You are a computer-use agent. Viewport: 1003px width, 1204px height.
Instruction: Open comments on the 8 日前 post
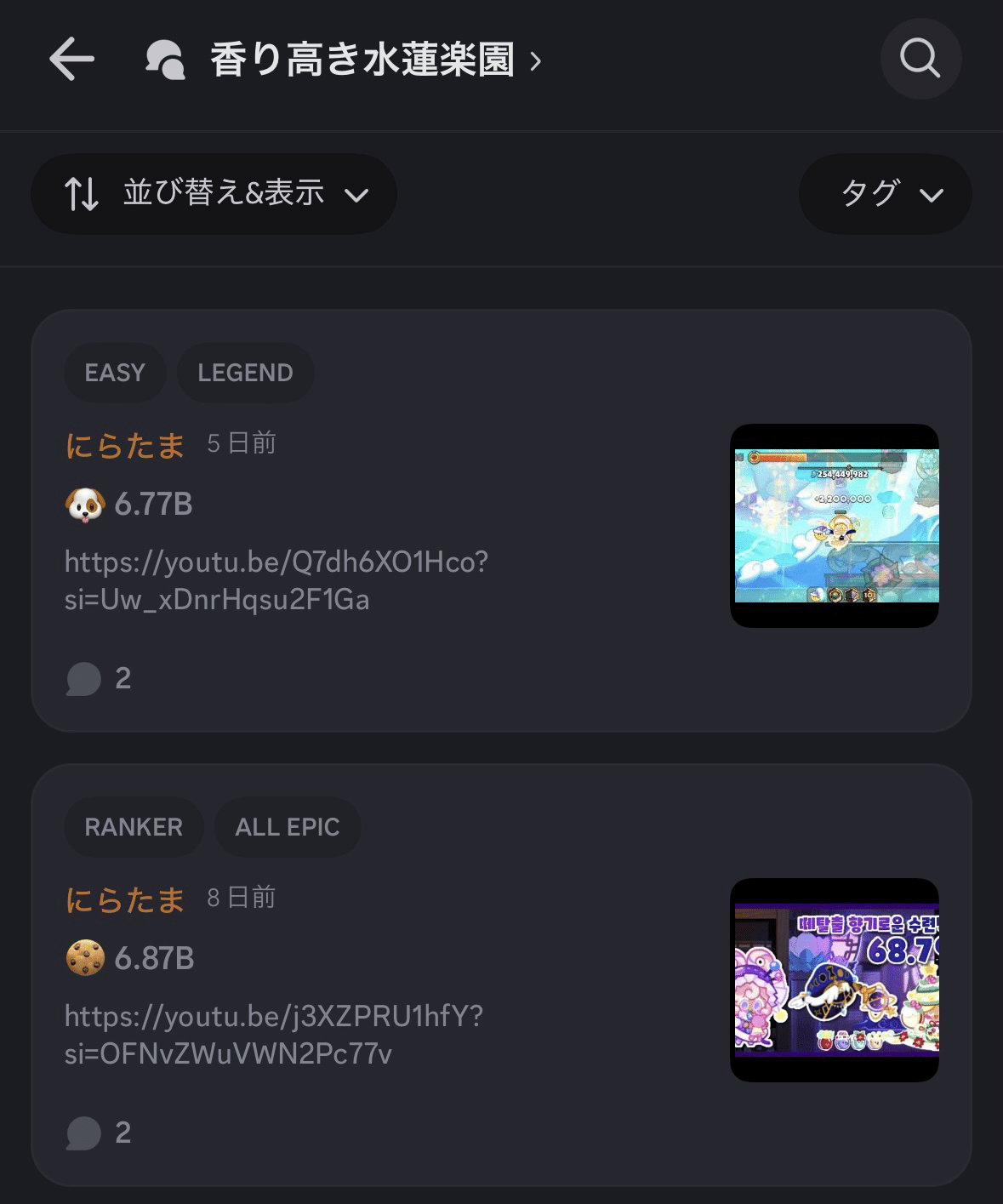(x=83, y=1133)
